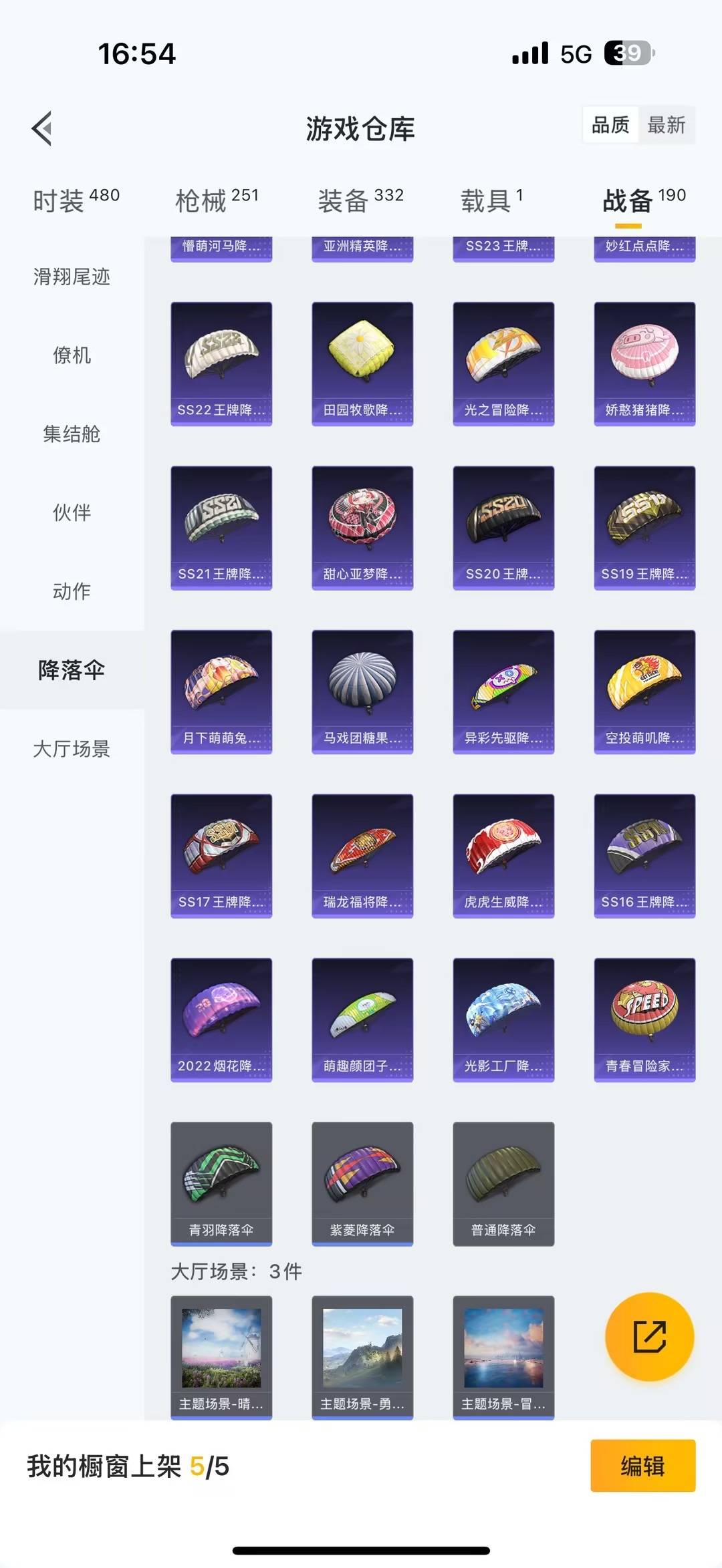Select the 2022 烟花降落伞
Viewport: 722px width, 1568px height.
(221, 1017)
